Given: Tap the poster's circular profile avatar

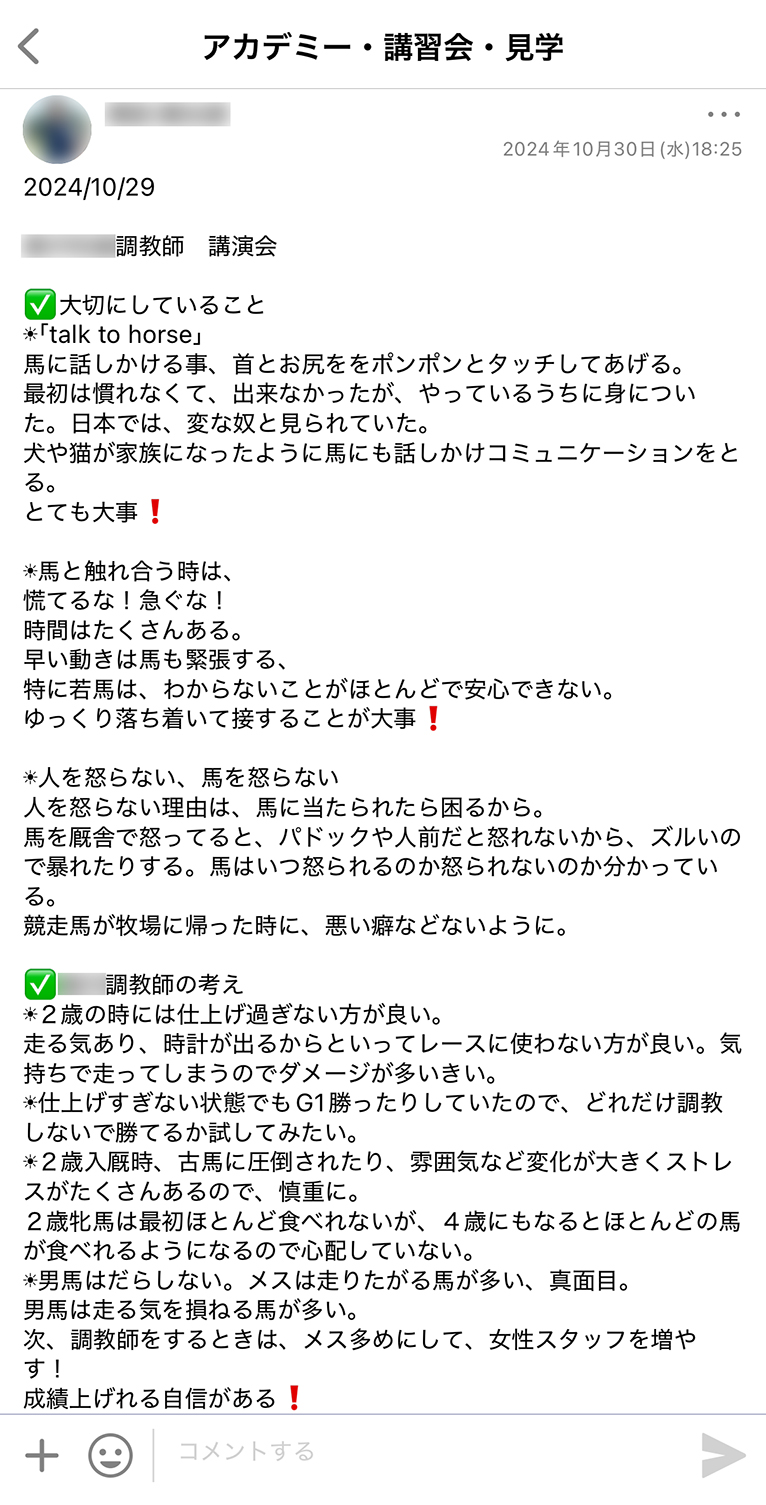Looking at the screenshot, I should pos(57,129).
